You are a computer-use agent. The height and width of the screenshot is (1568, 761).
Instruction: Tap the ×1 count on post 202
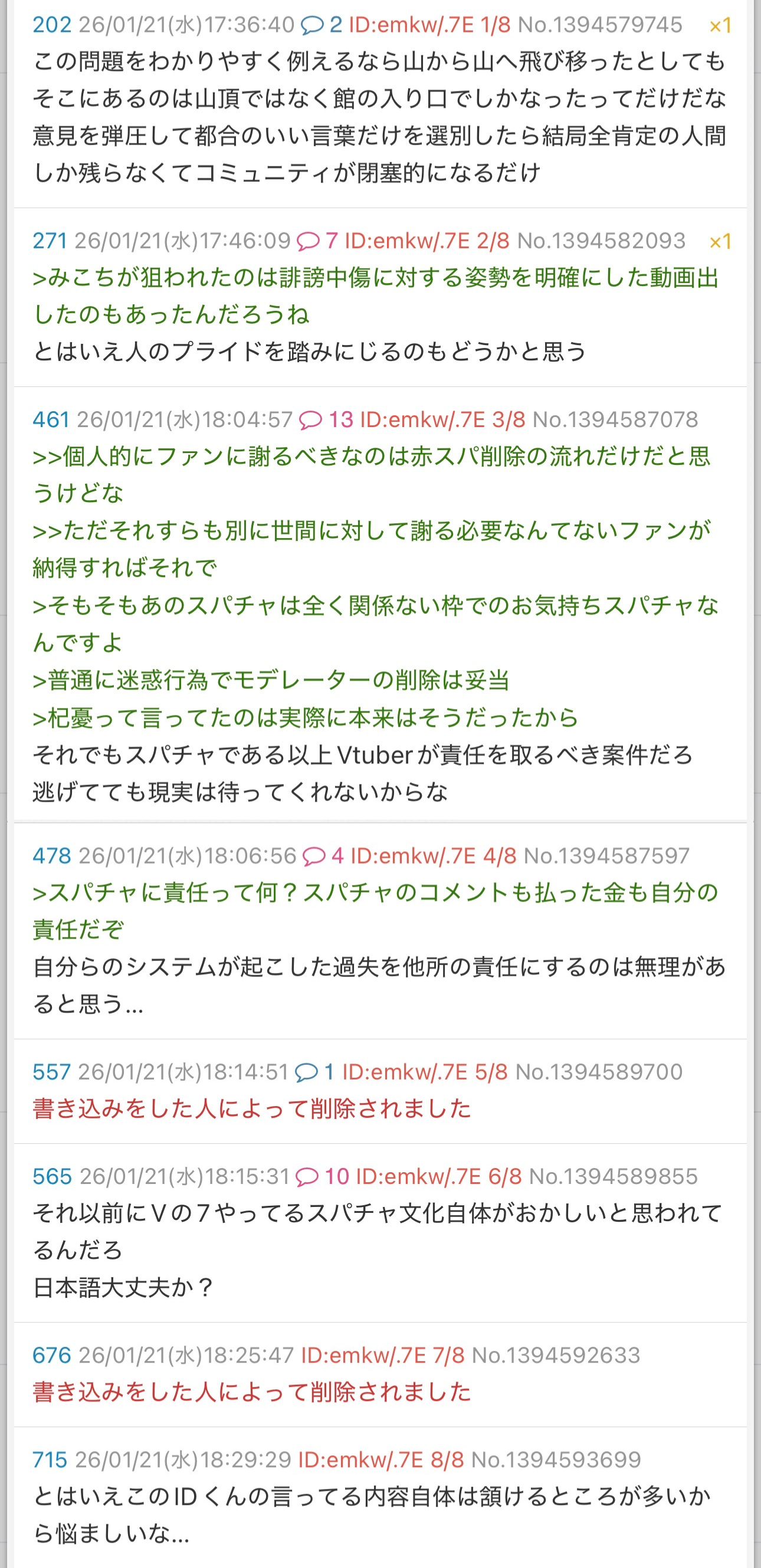pyautogui.click(x=720, y=25)
